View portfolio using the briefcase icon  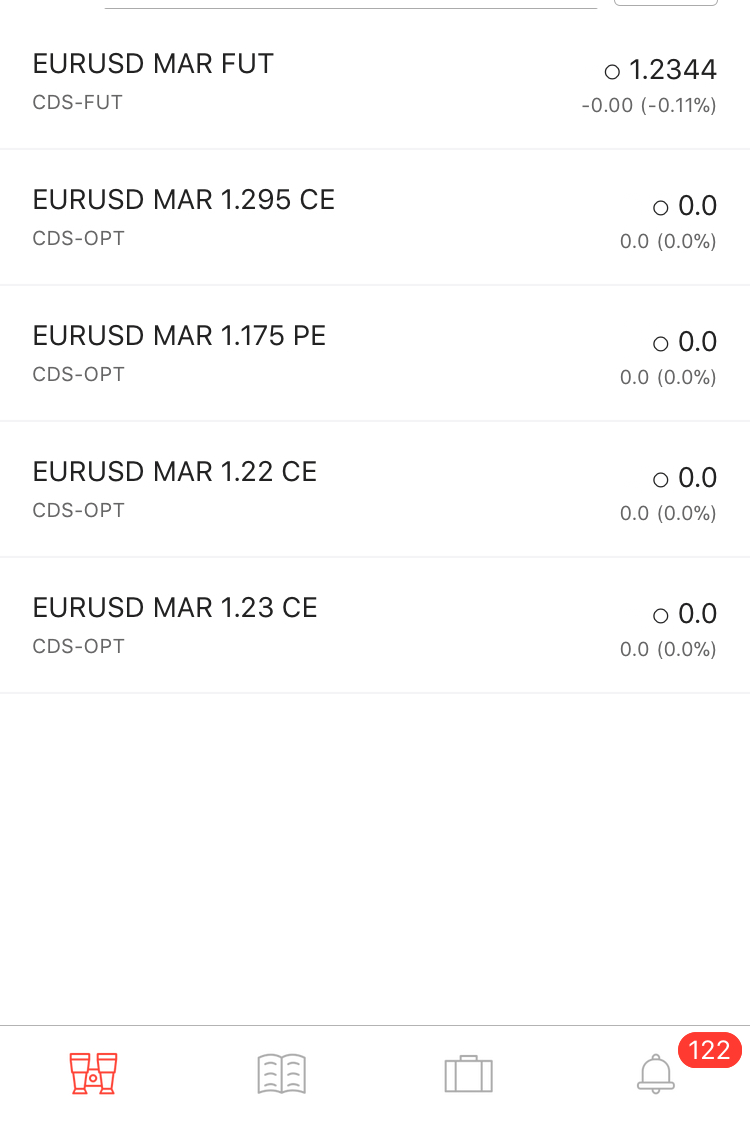point(468,1074)
